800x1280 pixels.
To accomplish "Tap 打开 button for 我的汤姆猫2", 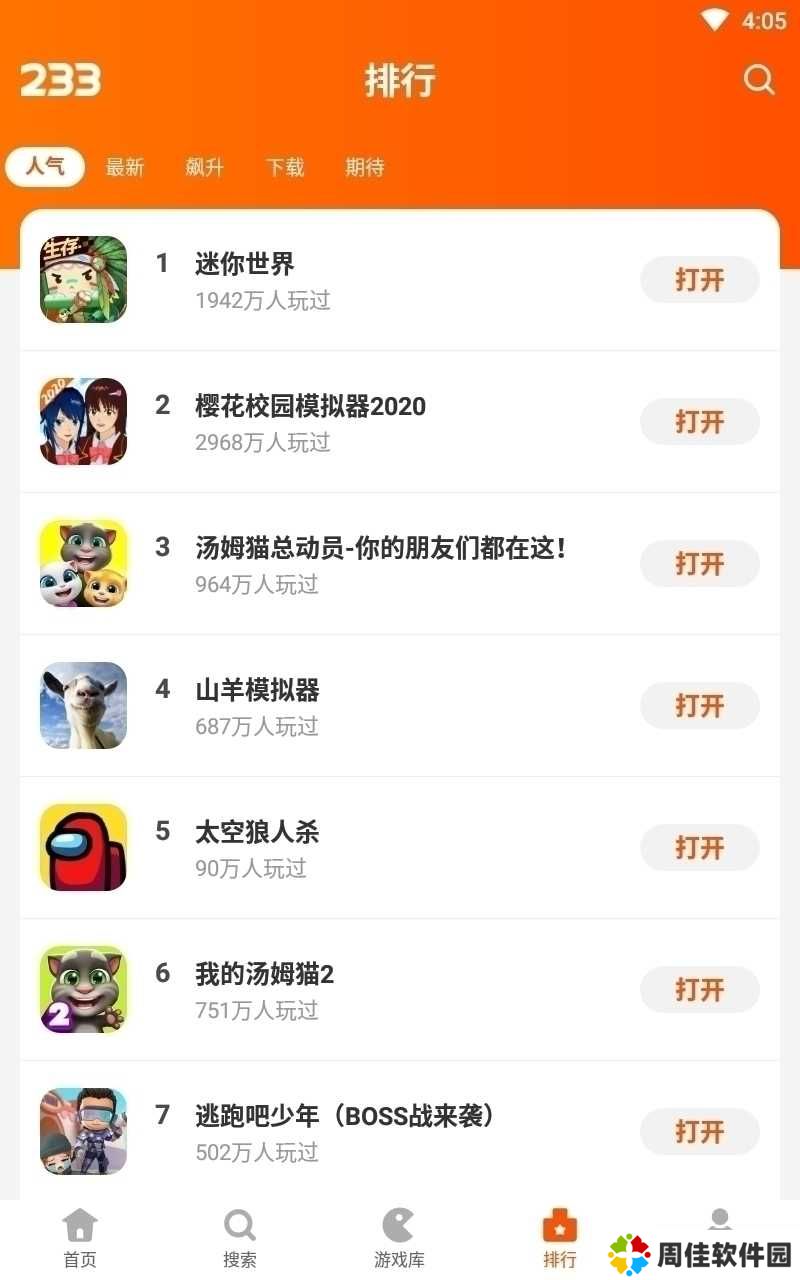I will pyautogui.click(x=700, y=990).
